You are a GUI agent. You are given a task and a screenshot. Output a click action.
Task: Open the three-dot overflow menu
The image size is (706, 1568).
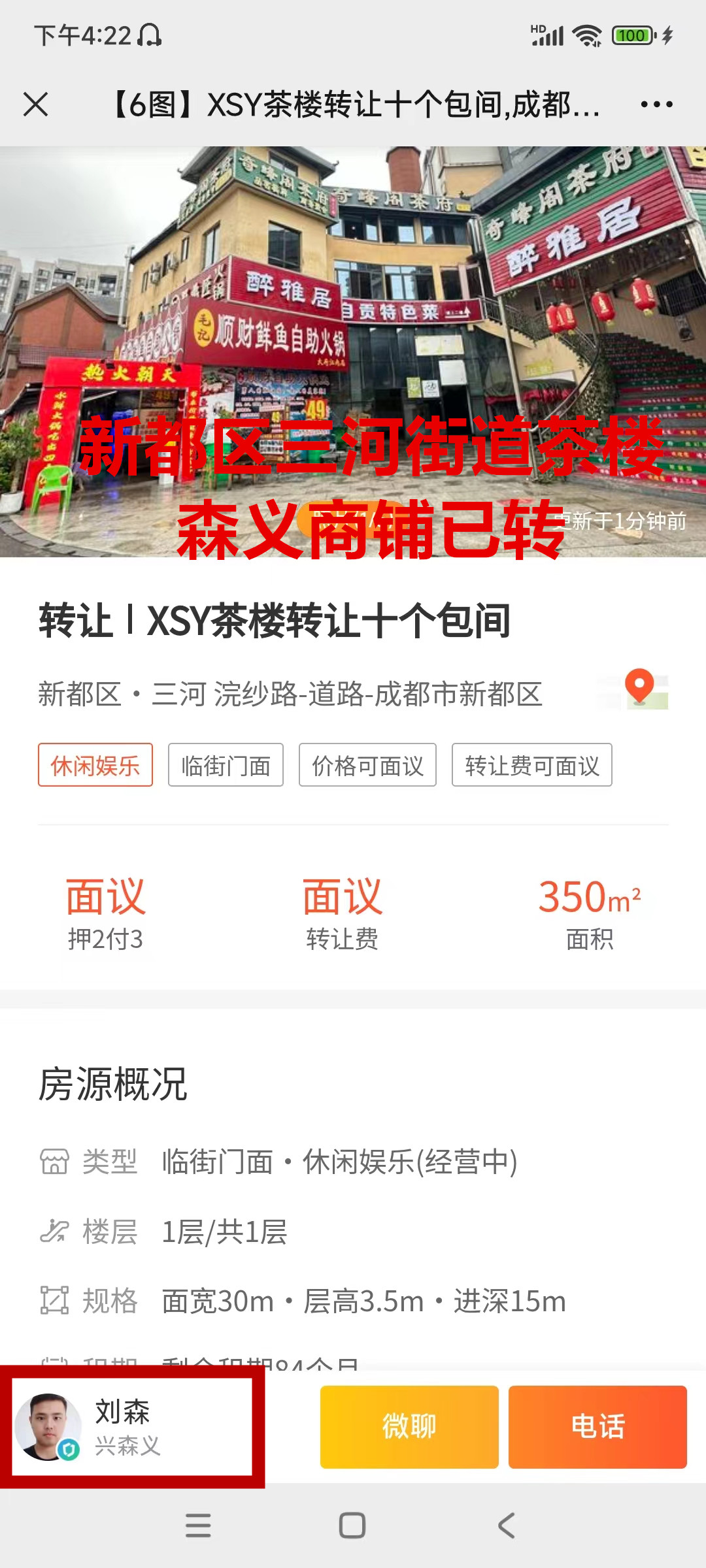656,105
